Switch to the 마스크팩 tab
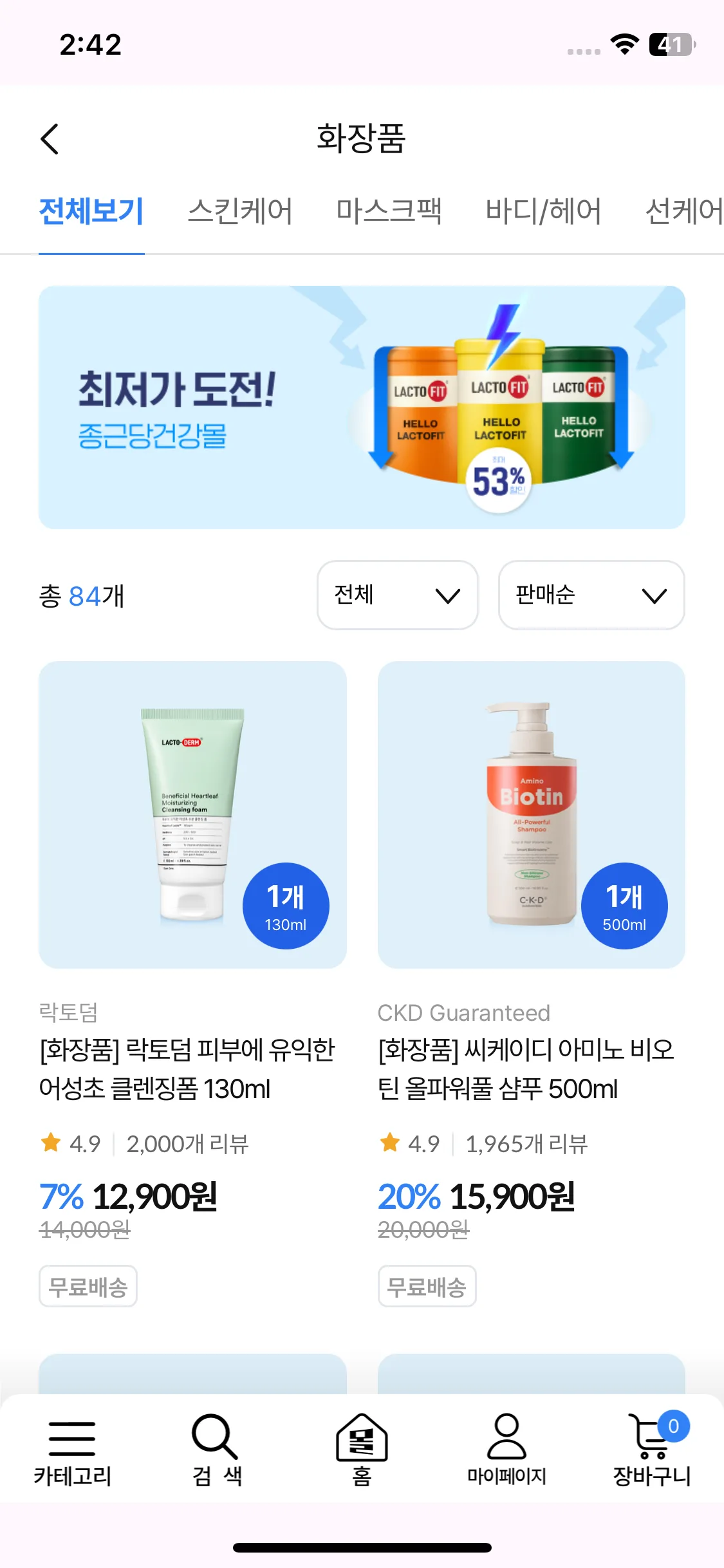 pyautogui.click(x=389, y=211)
